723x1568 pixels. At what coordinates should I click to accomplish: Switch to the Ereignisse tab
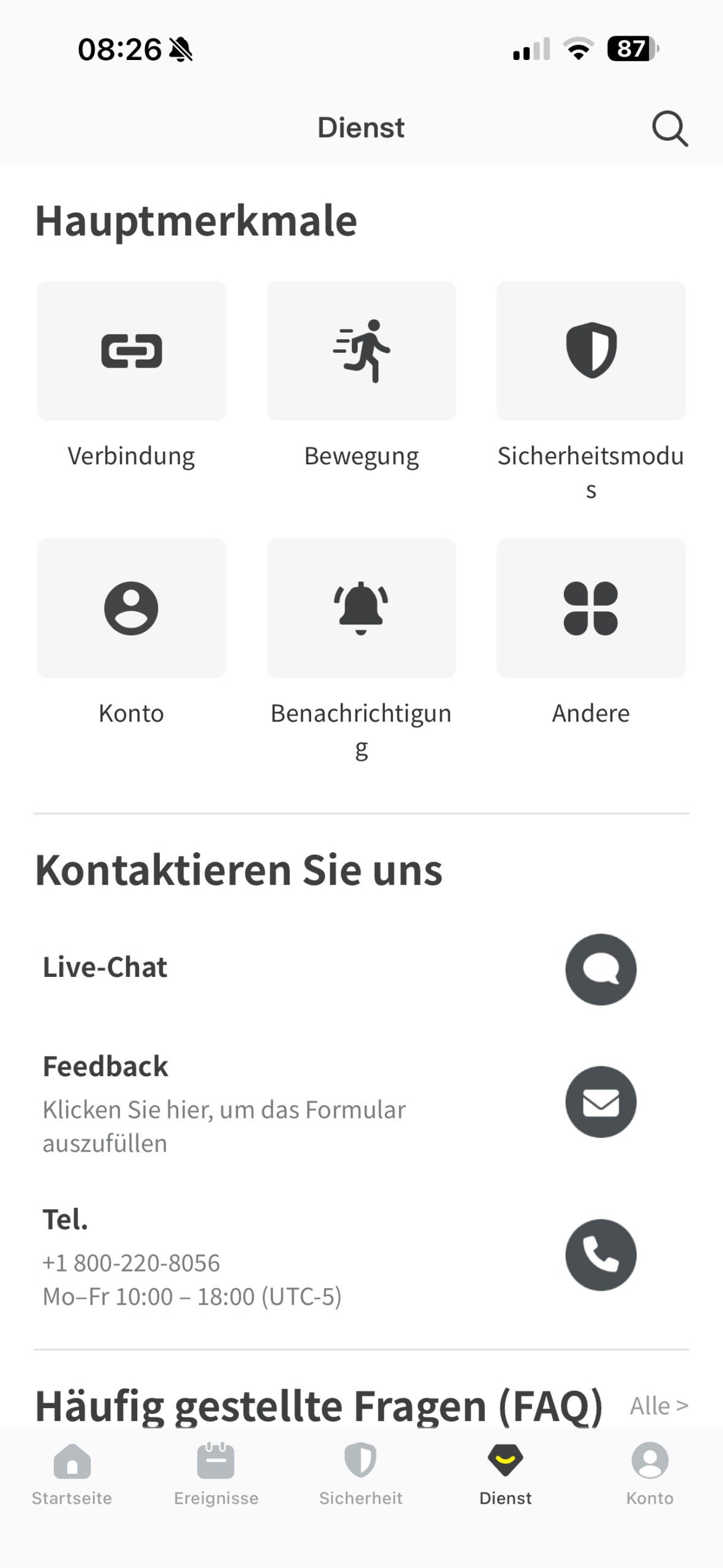[216, 1474]
